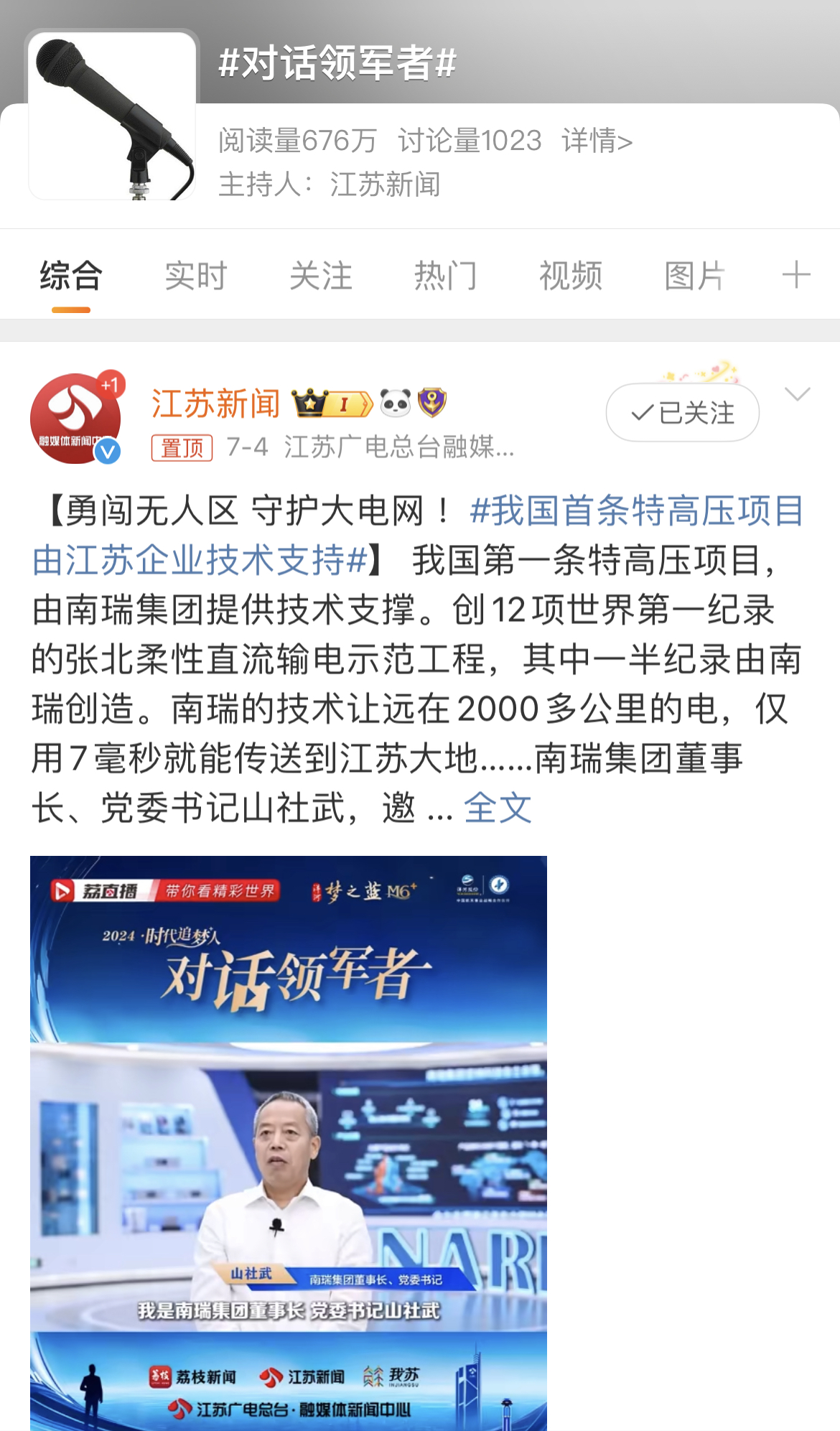Tap the 已关注 follow button
This screenshot has height=1431, width=840.
(x=682, y=413)
